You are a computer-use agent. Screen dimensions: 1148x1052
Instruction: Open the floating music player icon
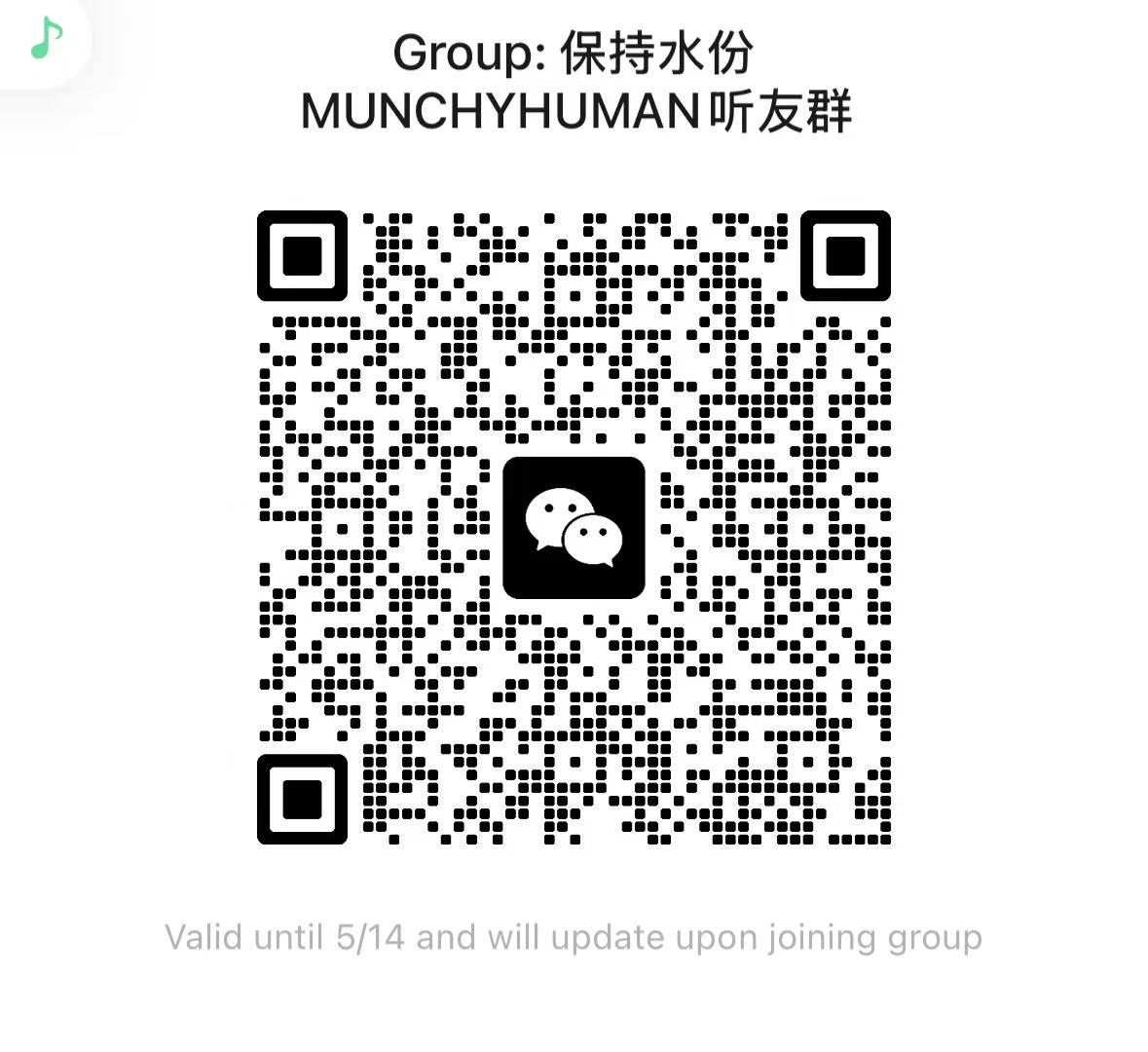click(45, 39)
